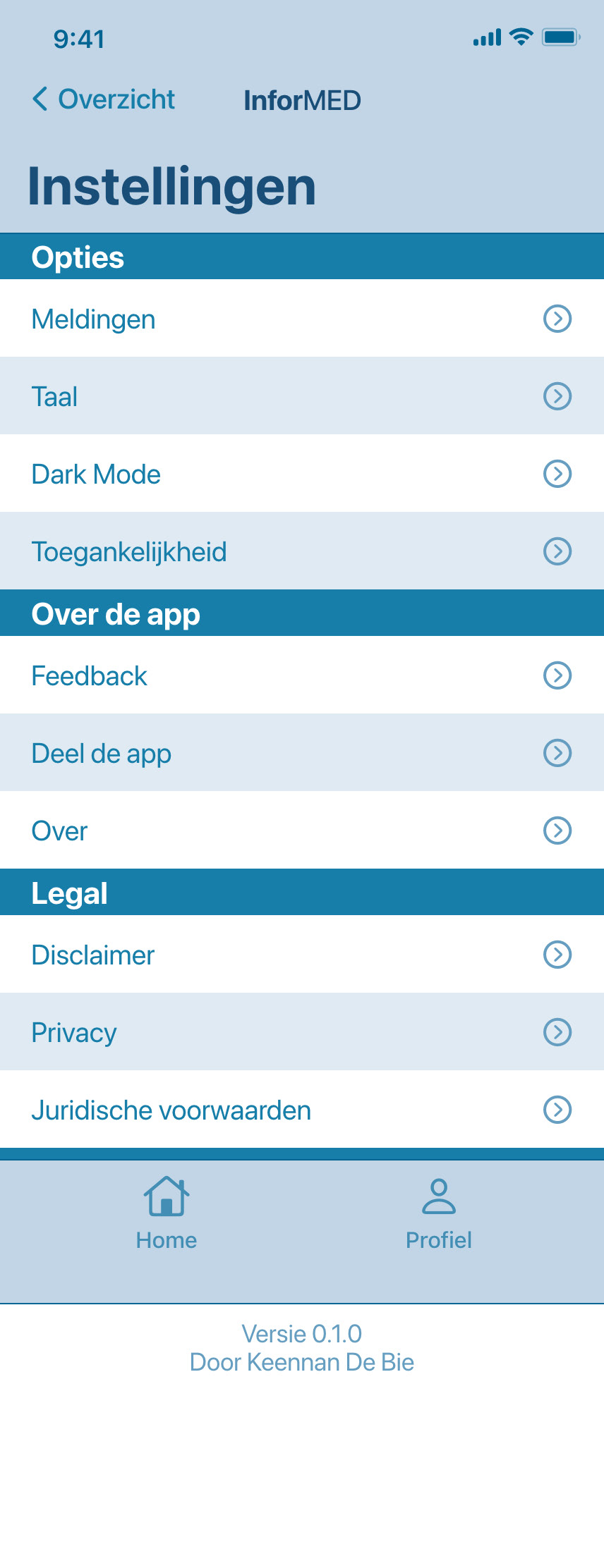Open the Taal language option
The width and height of the screenshot is (604, 1568).
pos(301,396)
